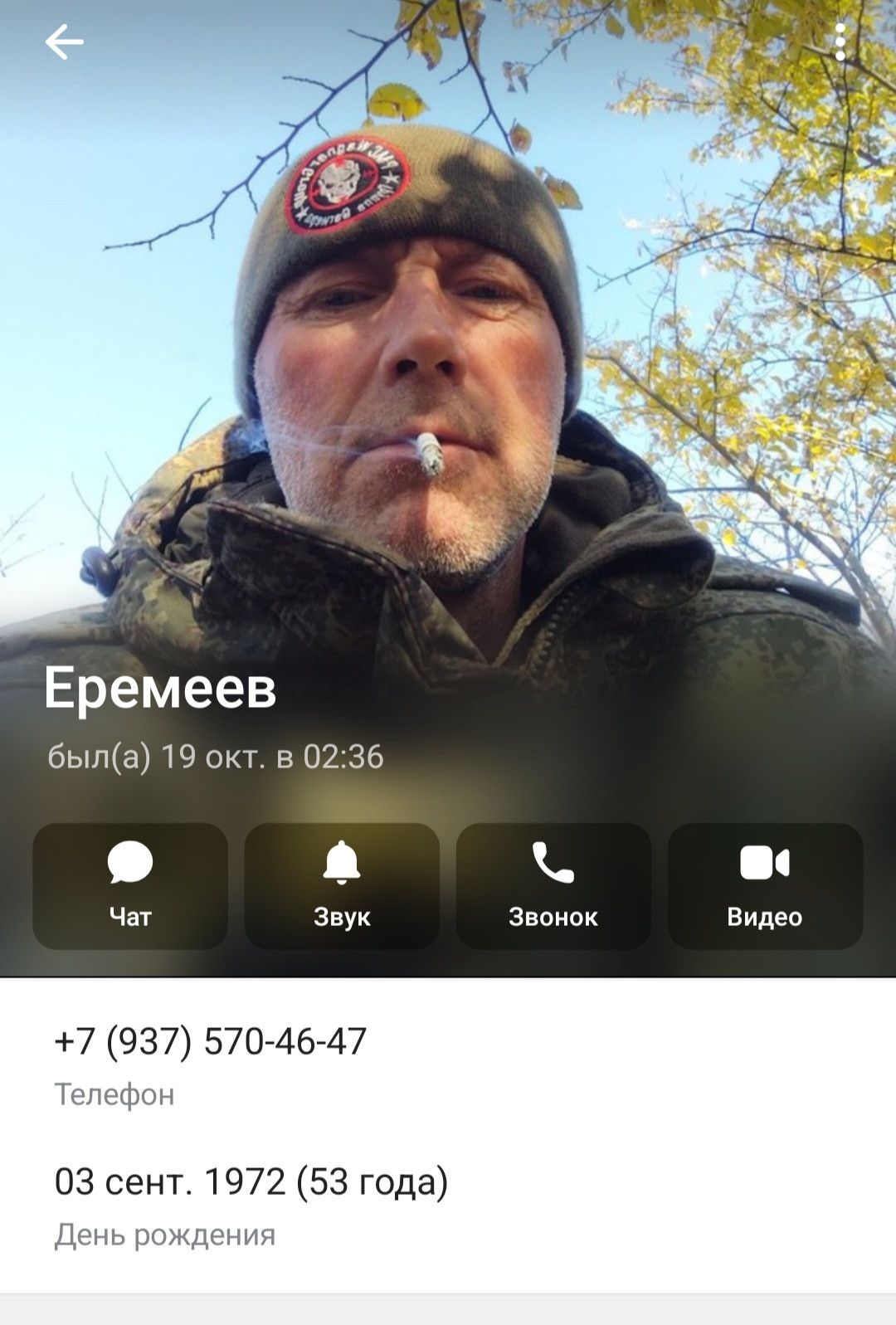896x1325 pixels.
Task: Mute notifications with the Звук button
Action: coord(342,885)
